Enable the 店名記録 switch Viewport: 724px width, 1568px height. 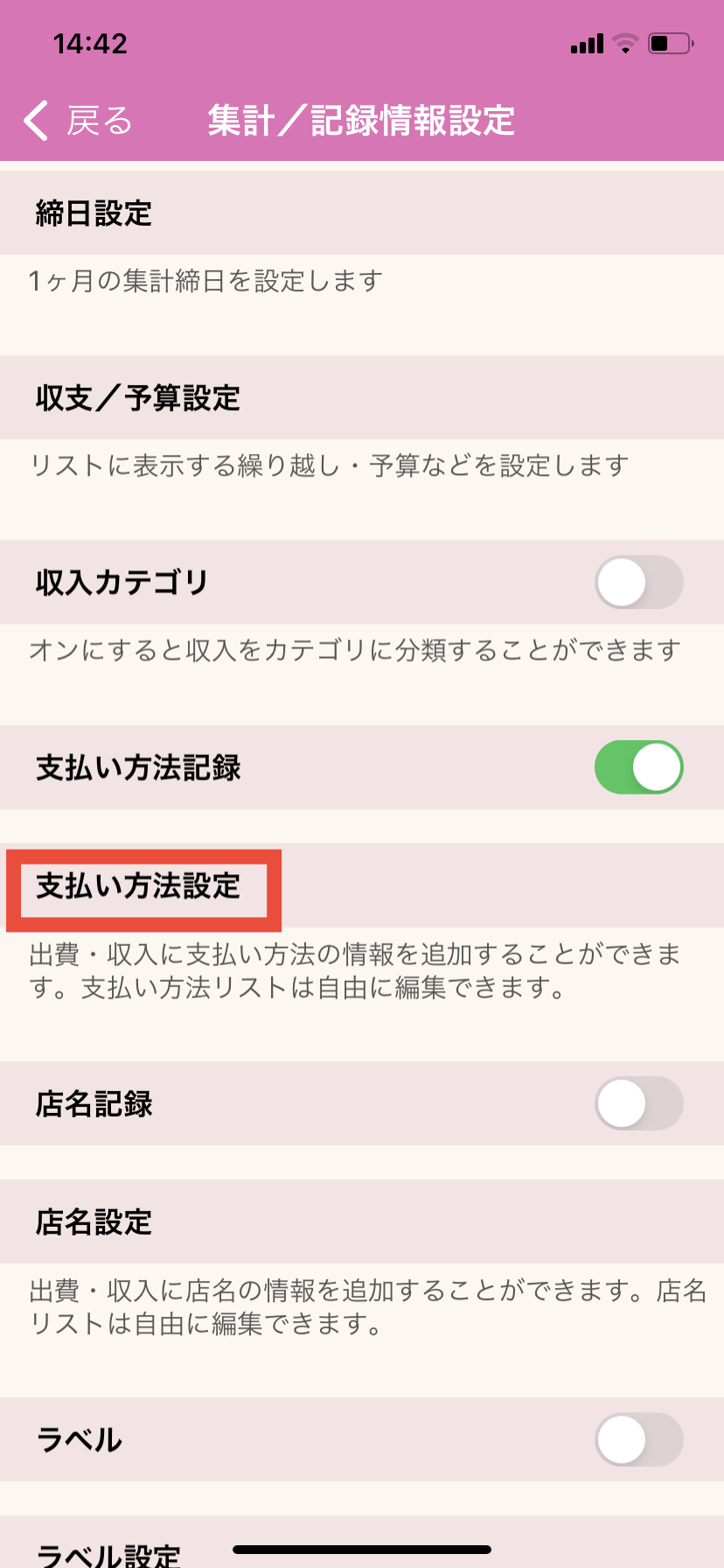pyautogui.click(x=638, y=1103)
